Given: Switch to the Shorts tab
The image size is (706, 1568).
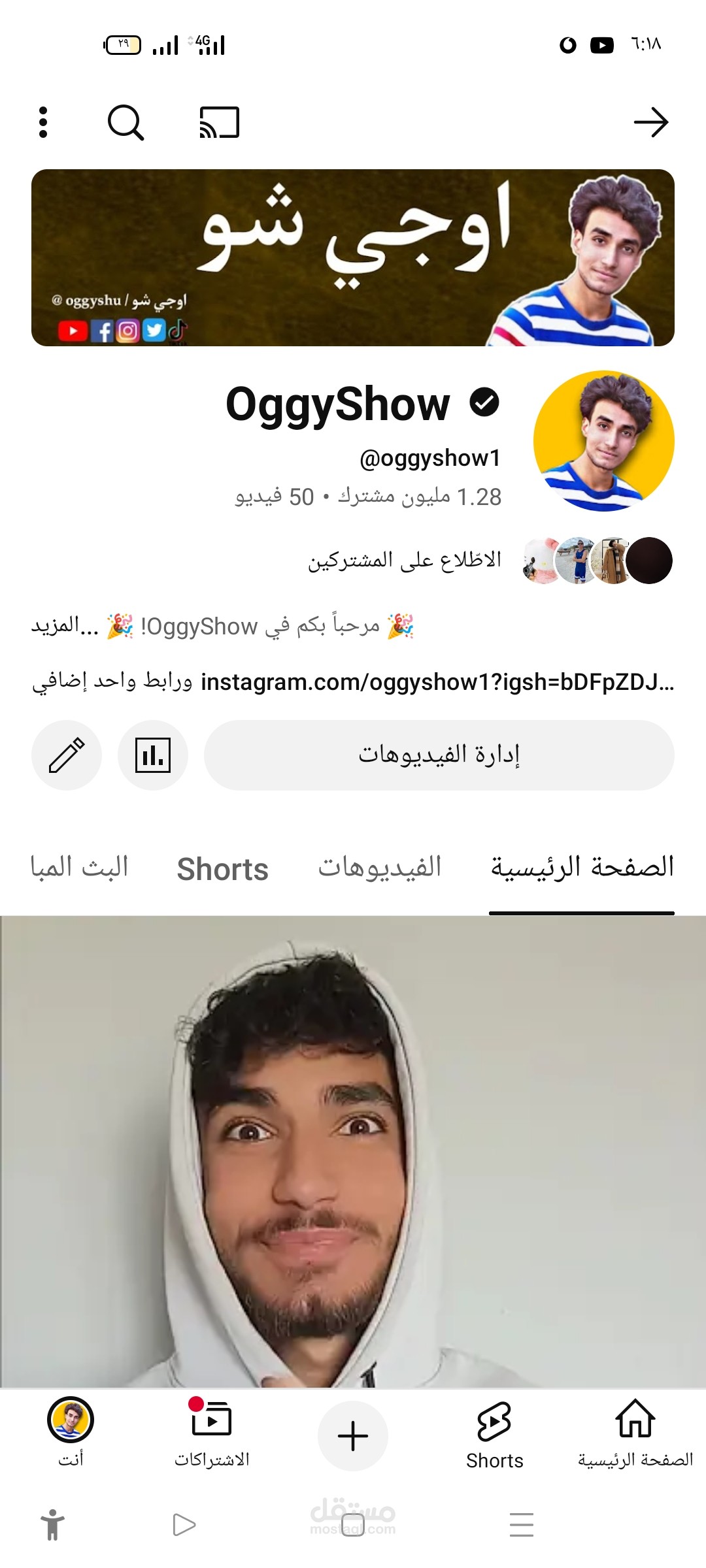Looking at the screenshot, I should tap(222, 869).
